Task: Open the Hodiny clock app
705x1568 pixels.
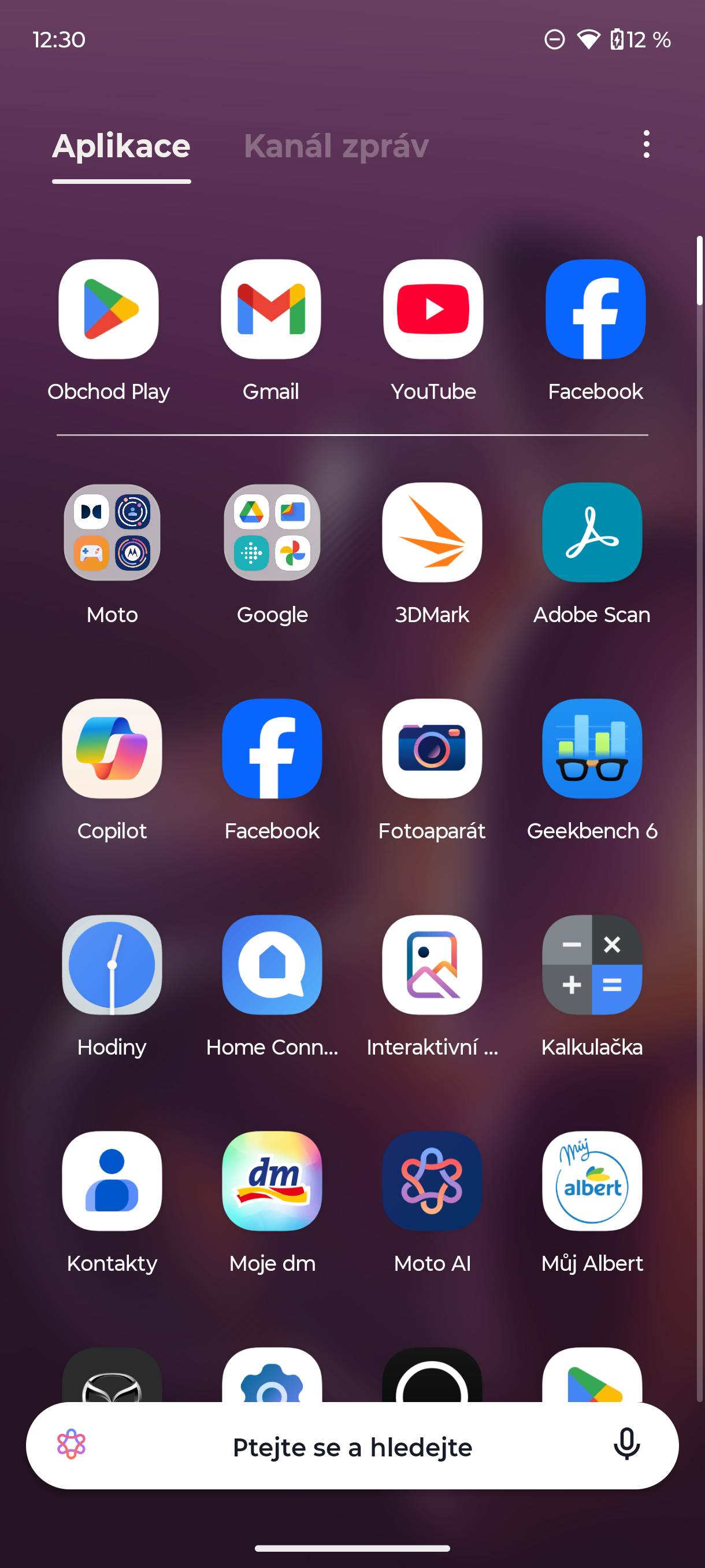Action: (x=112, y=965)
